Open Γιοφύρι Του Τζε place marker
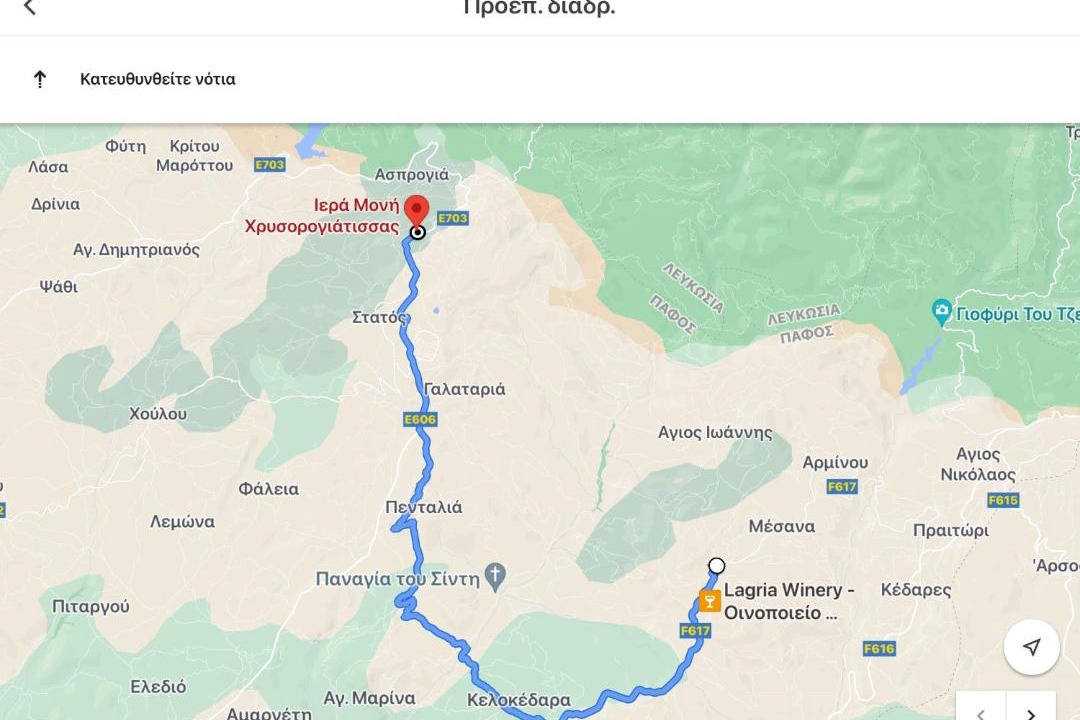The image size is (1080, 720). (941, 313)
